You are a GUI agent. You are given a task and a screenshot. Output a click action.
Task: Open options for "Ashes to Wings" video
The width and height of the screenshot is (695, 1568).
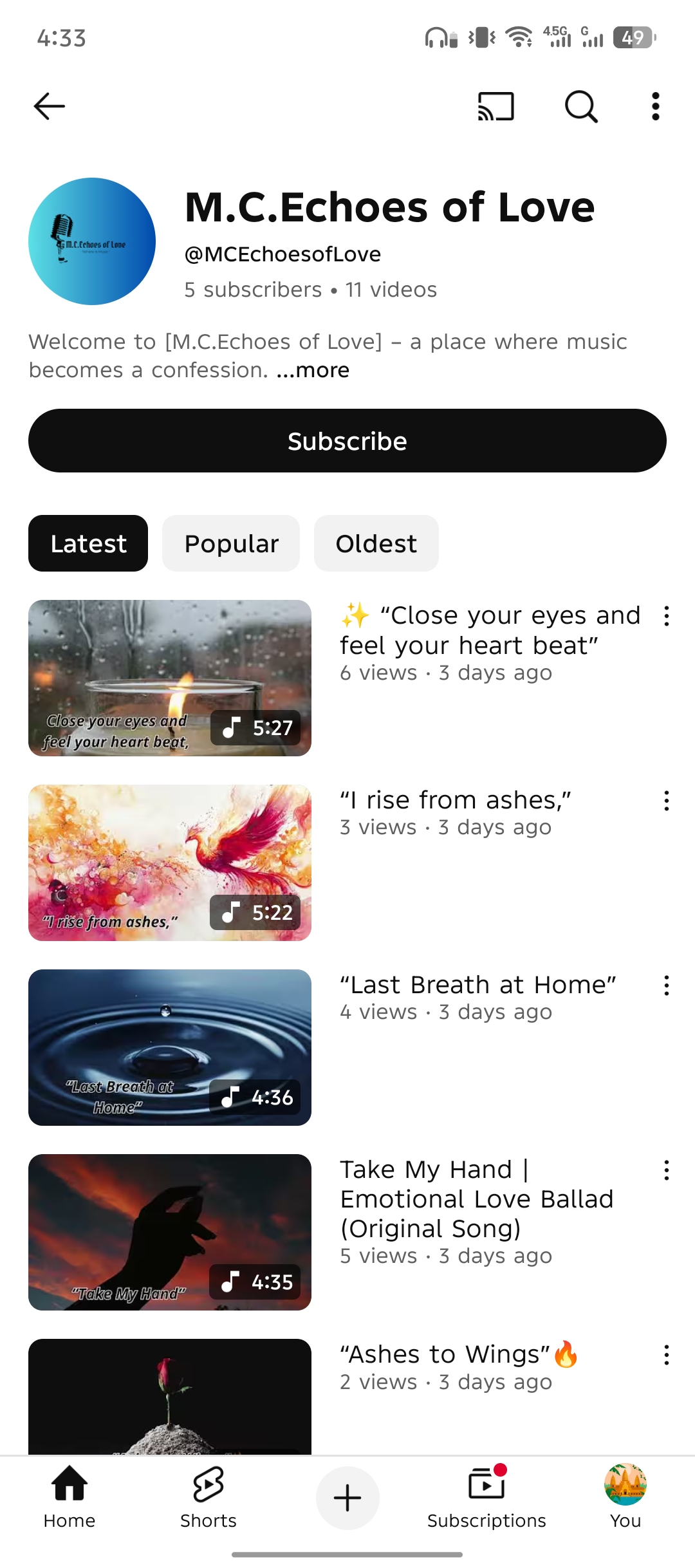coord(667,1355)
